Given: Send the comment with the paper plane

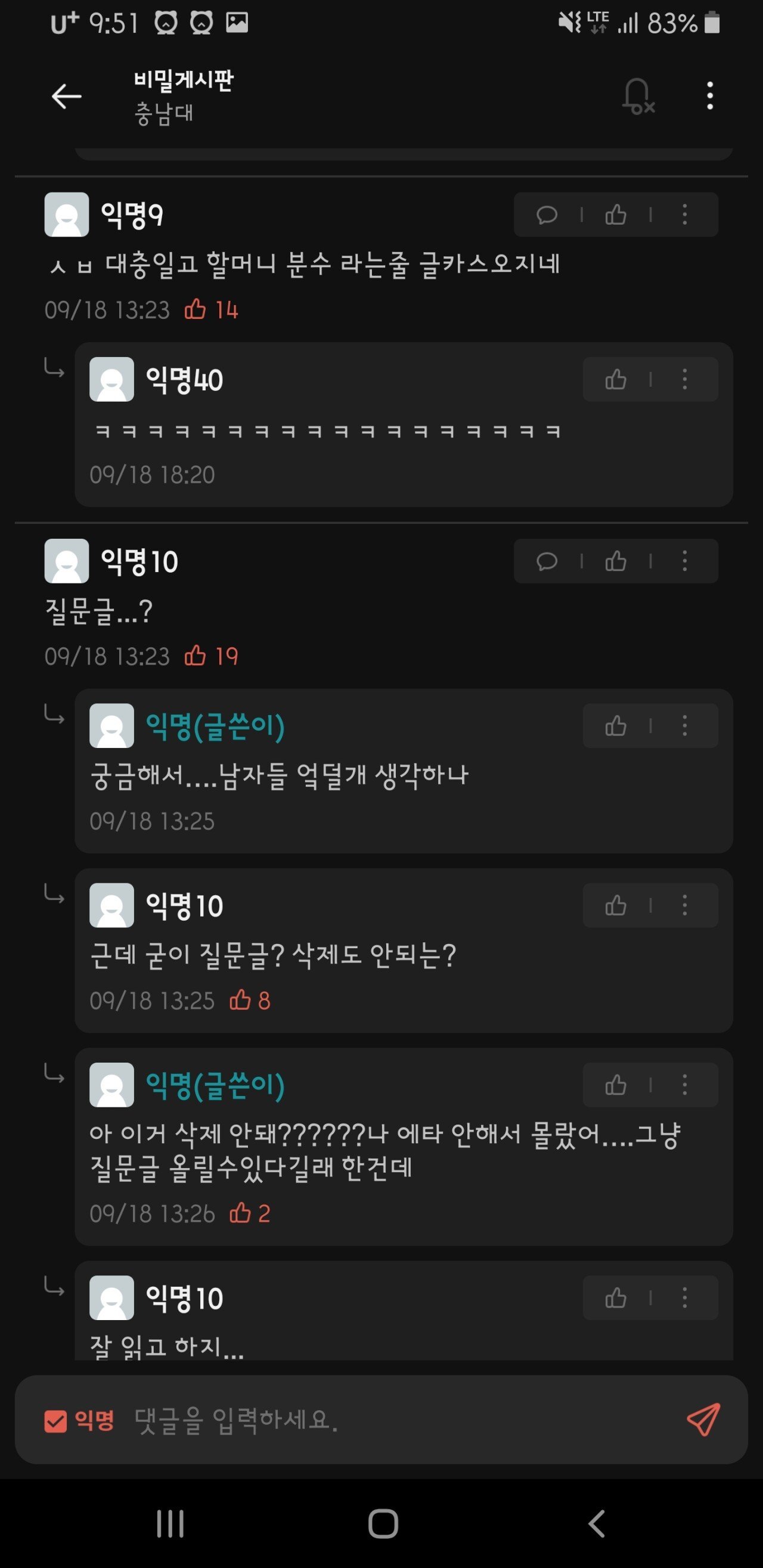Looking at the screenshot, I should click(x=703, y=1420).
